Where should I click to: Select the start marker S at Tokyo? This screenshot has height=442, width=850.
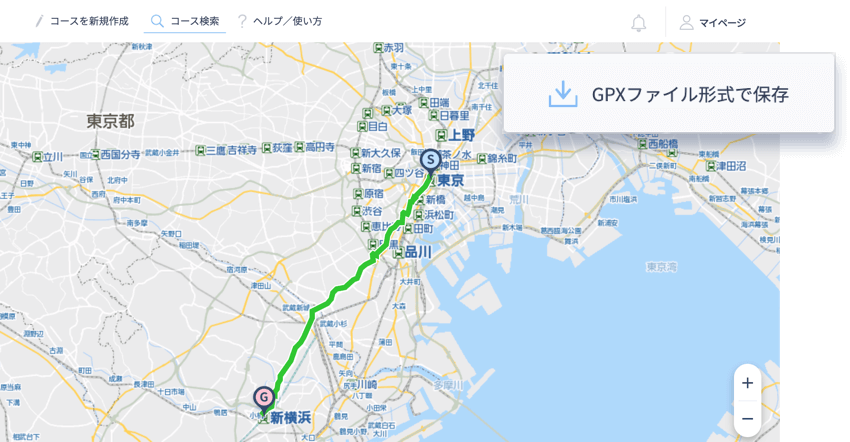(x=430, y=159)
